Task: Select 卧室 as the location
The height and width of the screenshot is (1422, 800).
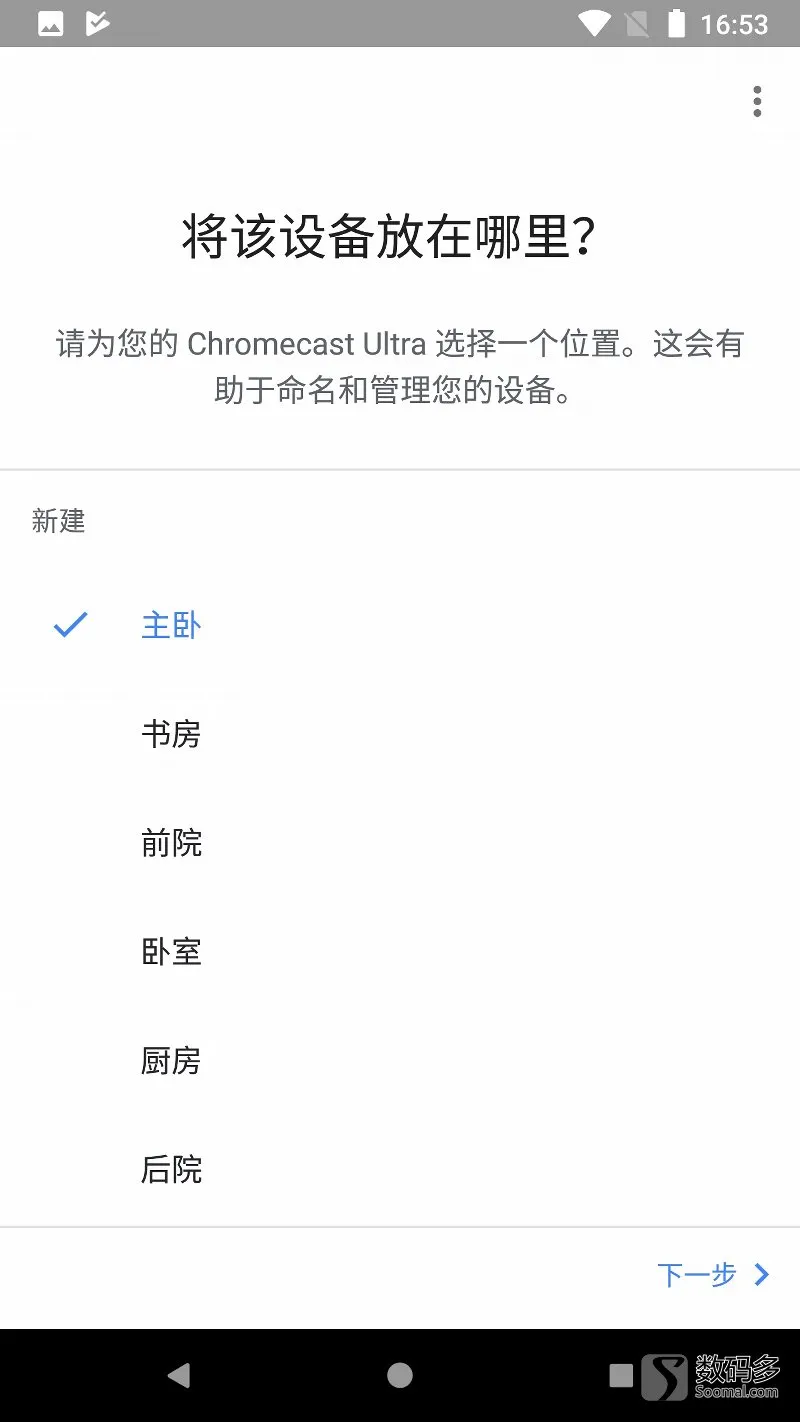Action: click(x=400, y=951)
